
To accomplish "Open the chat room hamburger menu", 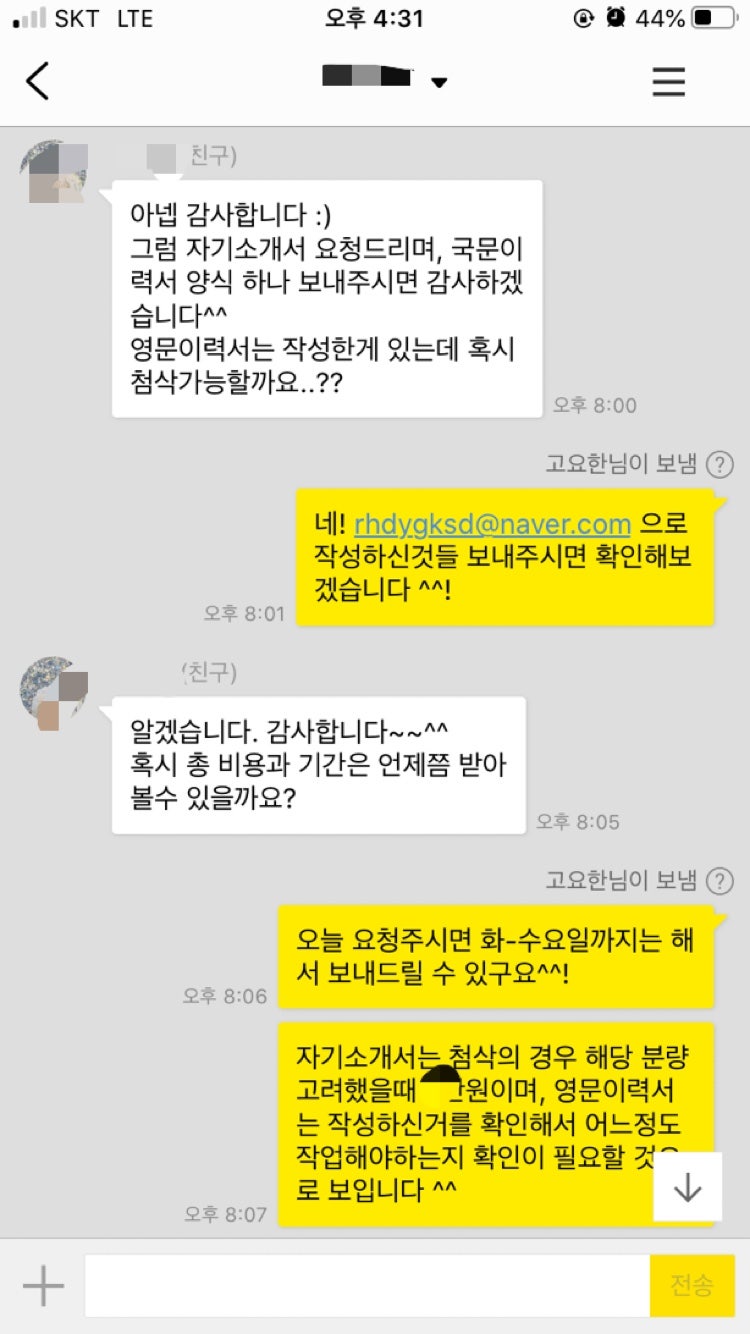I will 668,81.
